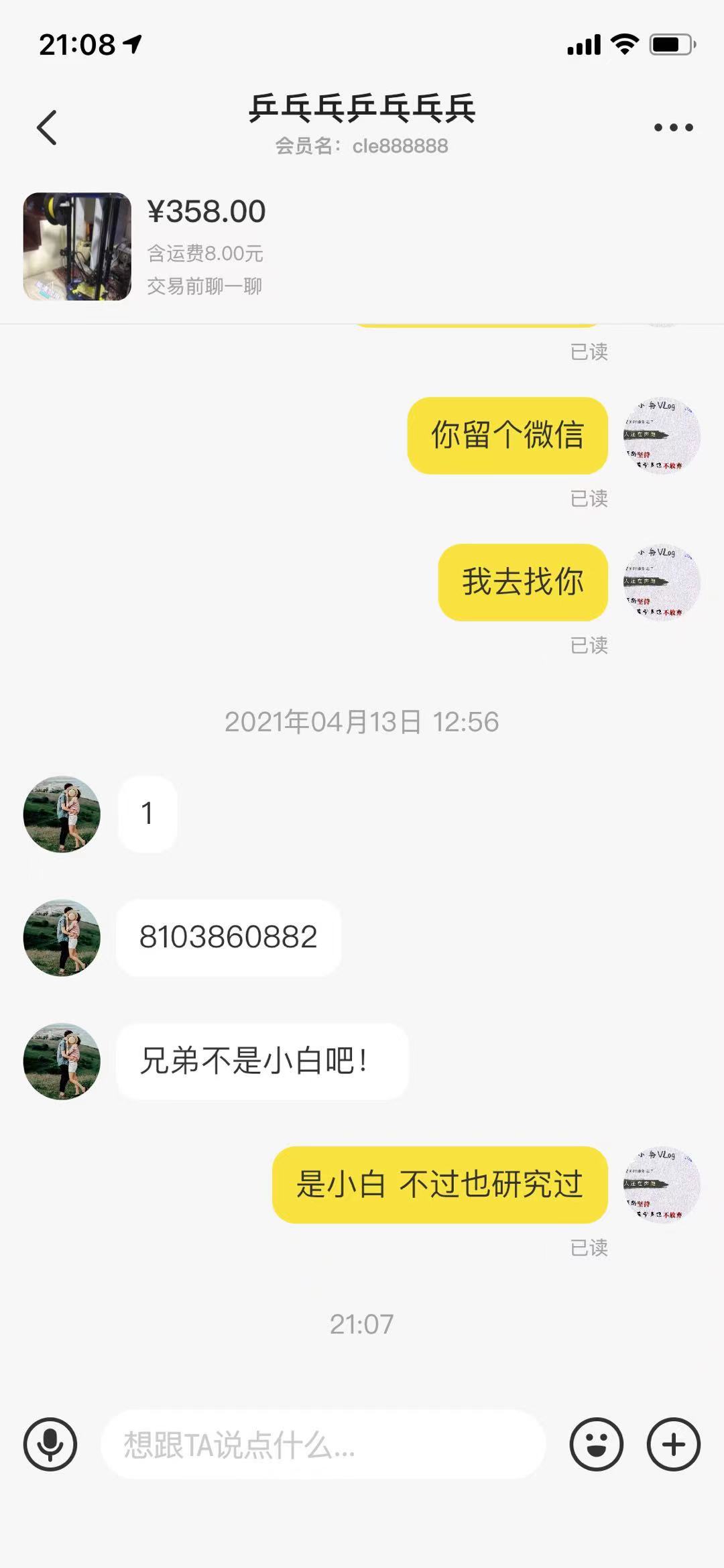Tap the back chevron to exit chat

tap(46, 127)
